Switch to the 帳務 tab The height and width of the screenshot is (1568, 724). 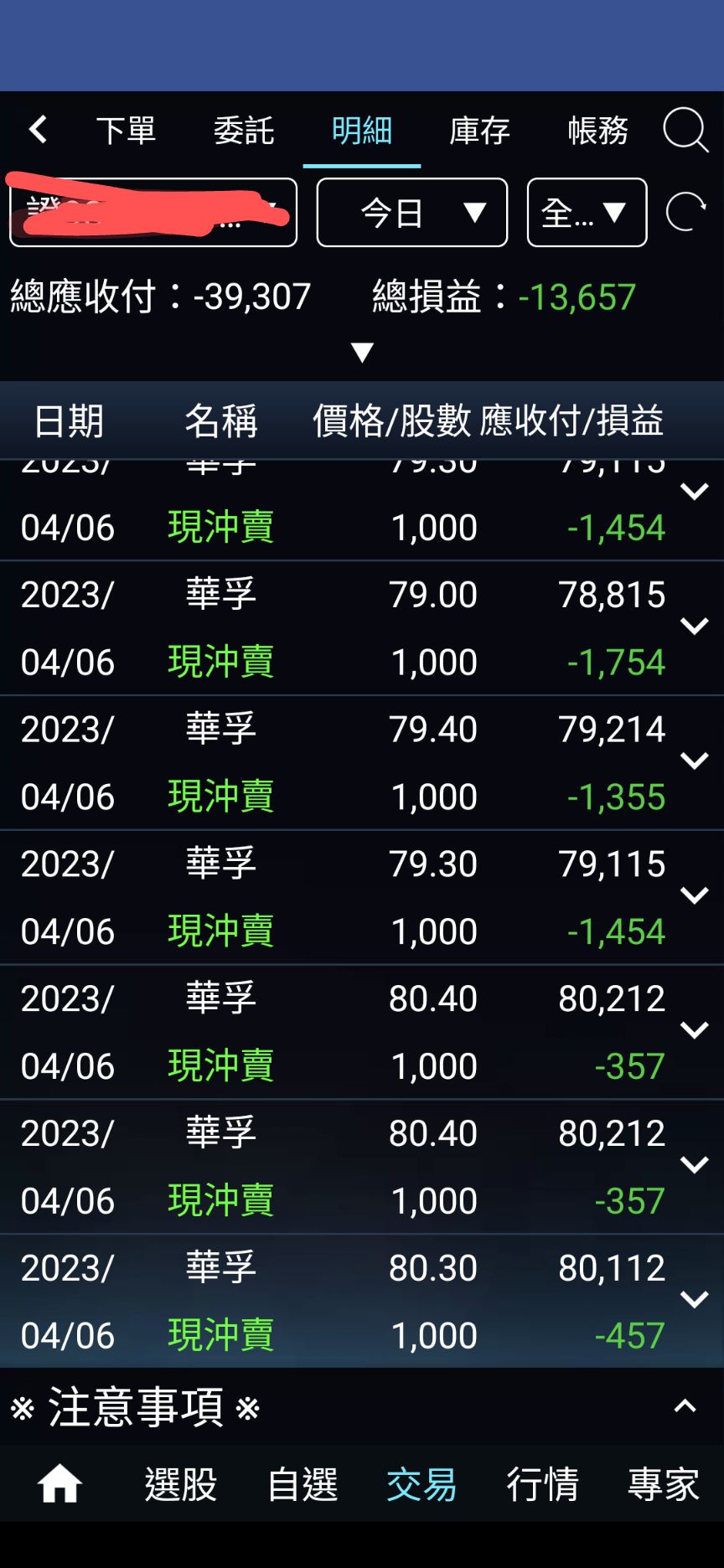coord(597,131)
